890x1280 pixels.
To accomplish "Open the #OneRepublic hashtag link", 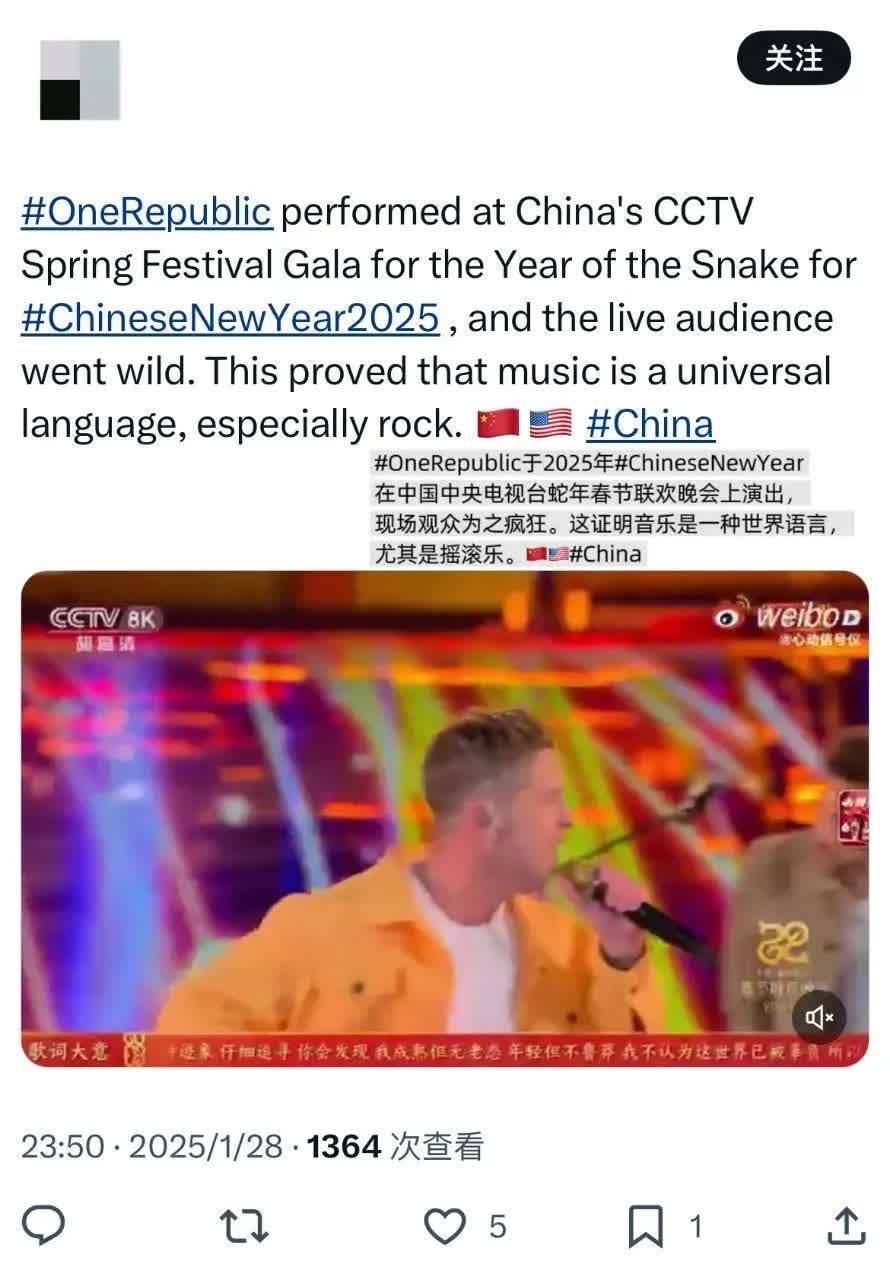I will 146,212.
